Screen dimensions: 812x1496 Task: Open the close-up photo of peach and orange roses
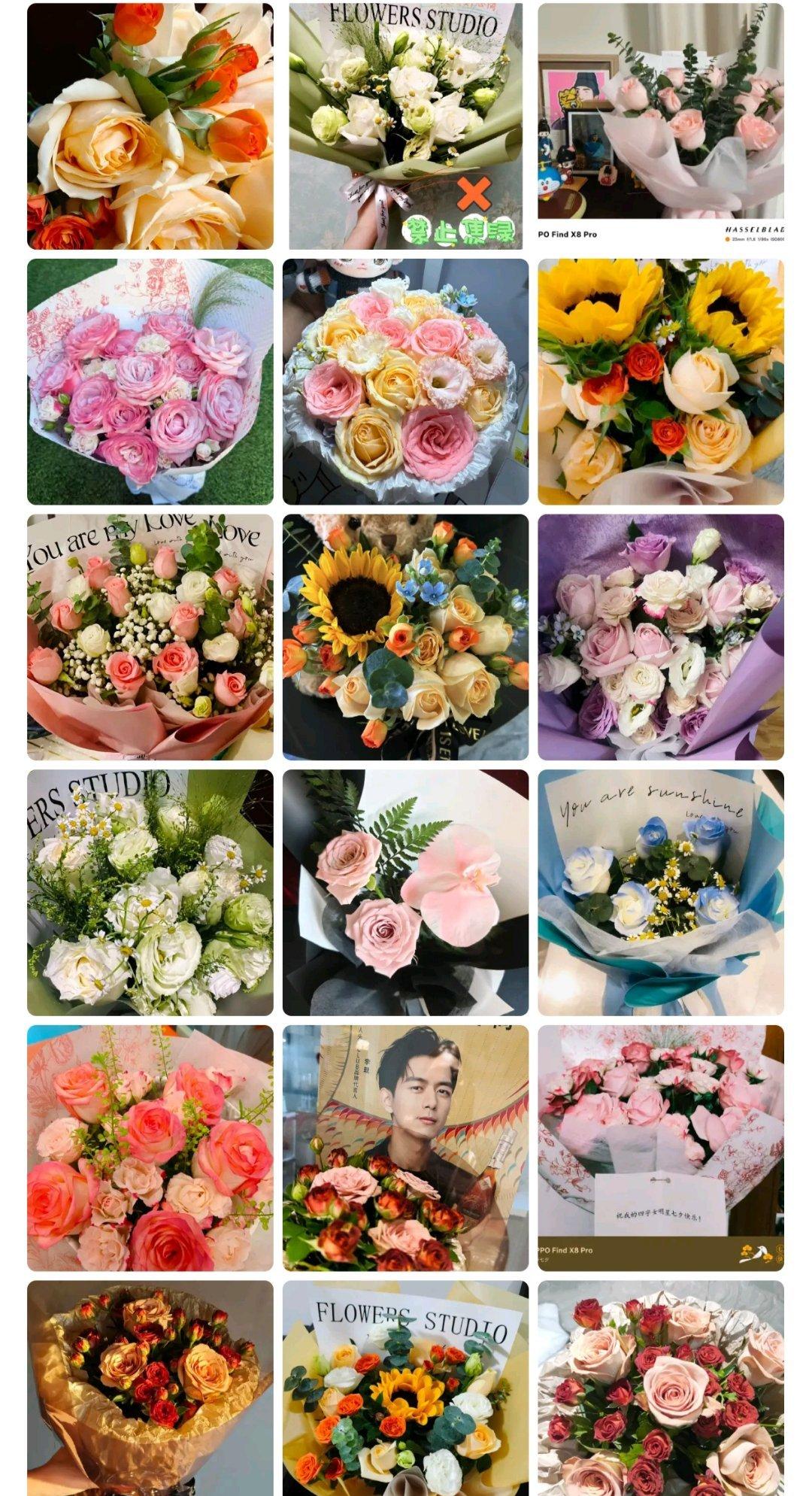click(150, 126)
